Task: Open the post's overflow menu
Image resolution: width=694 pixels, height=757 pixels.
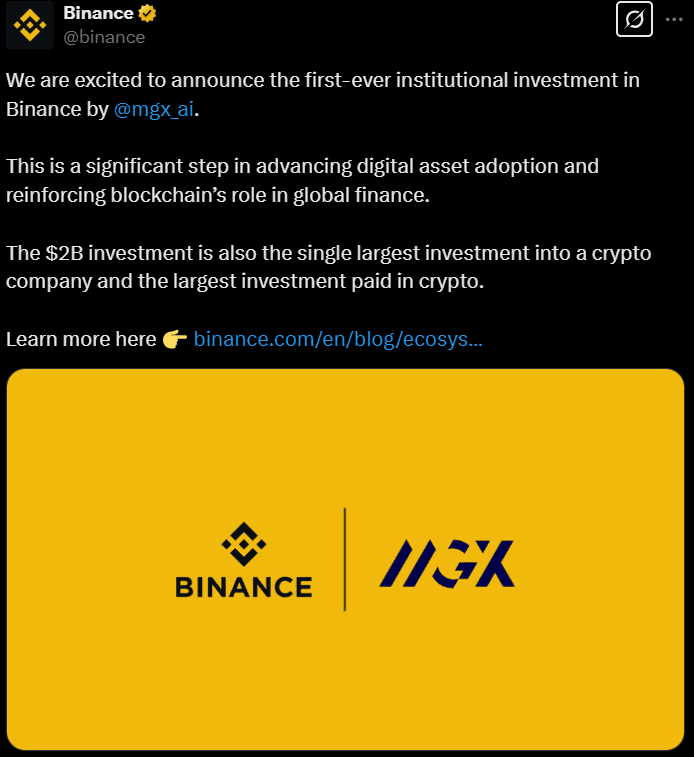Action: (674, 19)
